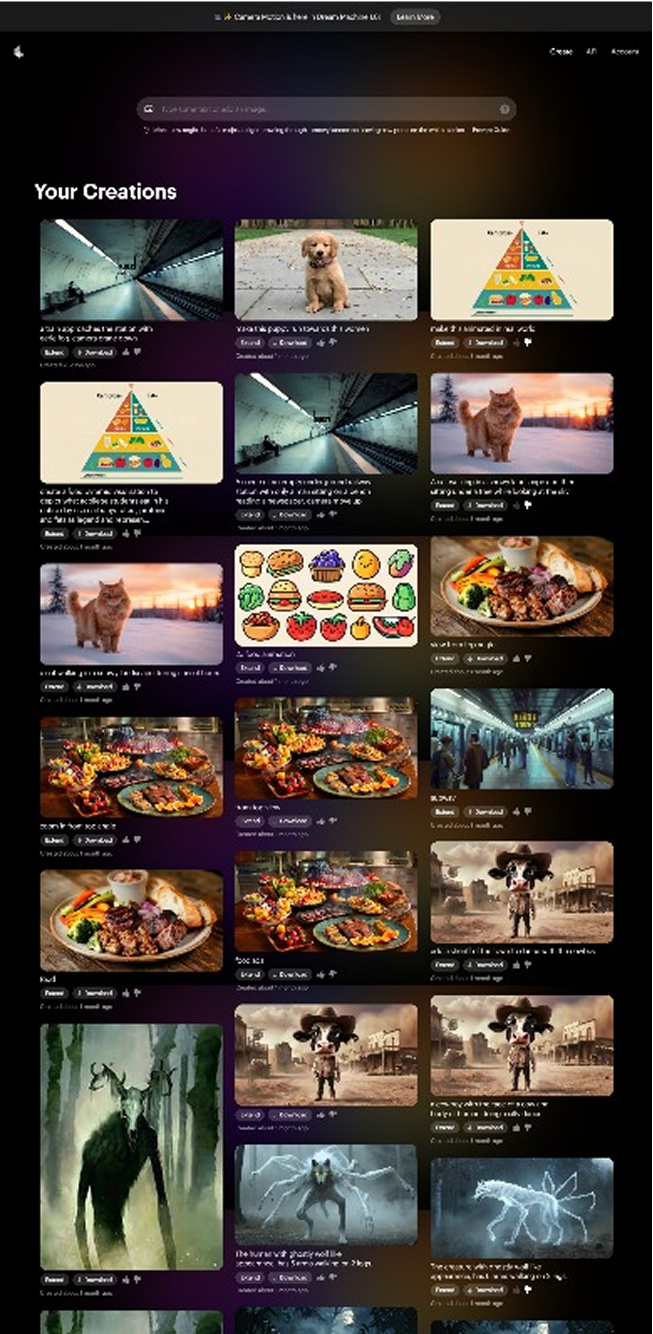Download the crowded subway train creation

(485, 811)
